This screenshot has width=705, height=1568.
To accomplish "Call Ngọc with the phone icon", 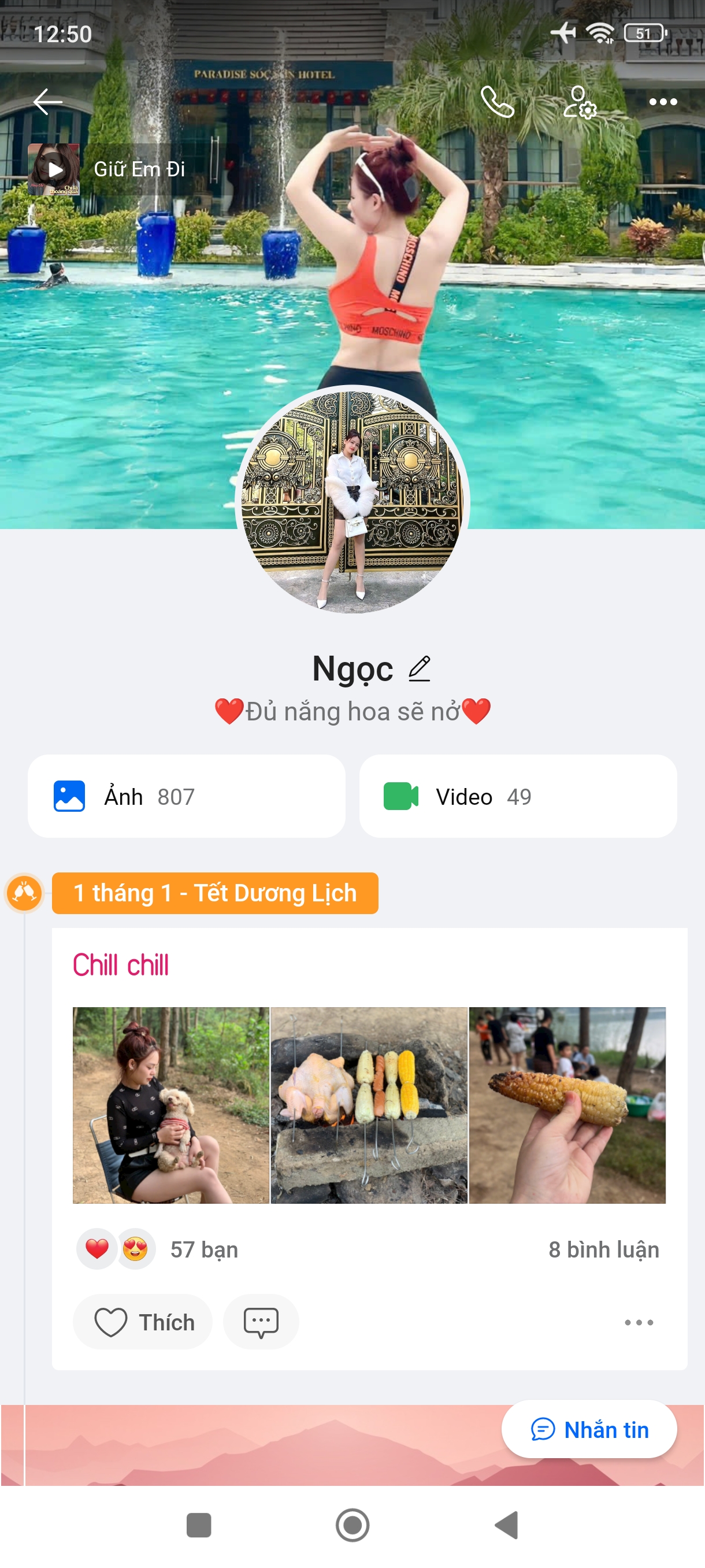I will 497,101.
